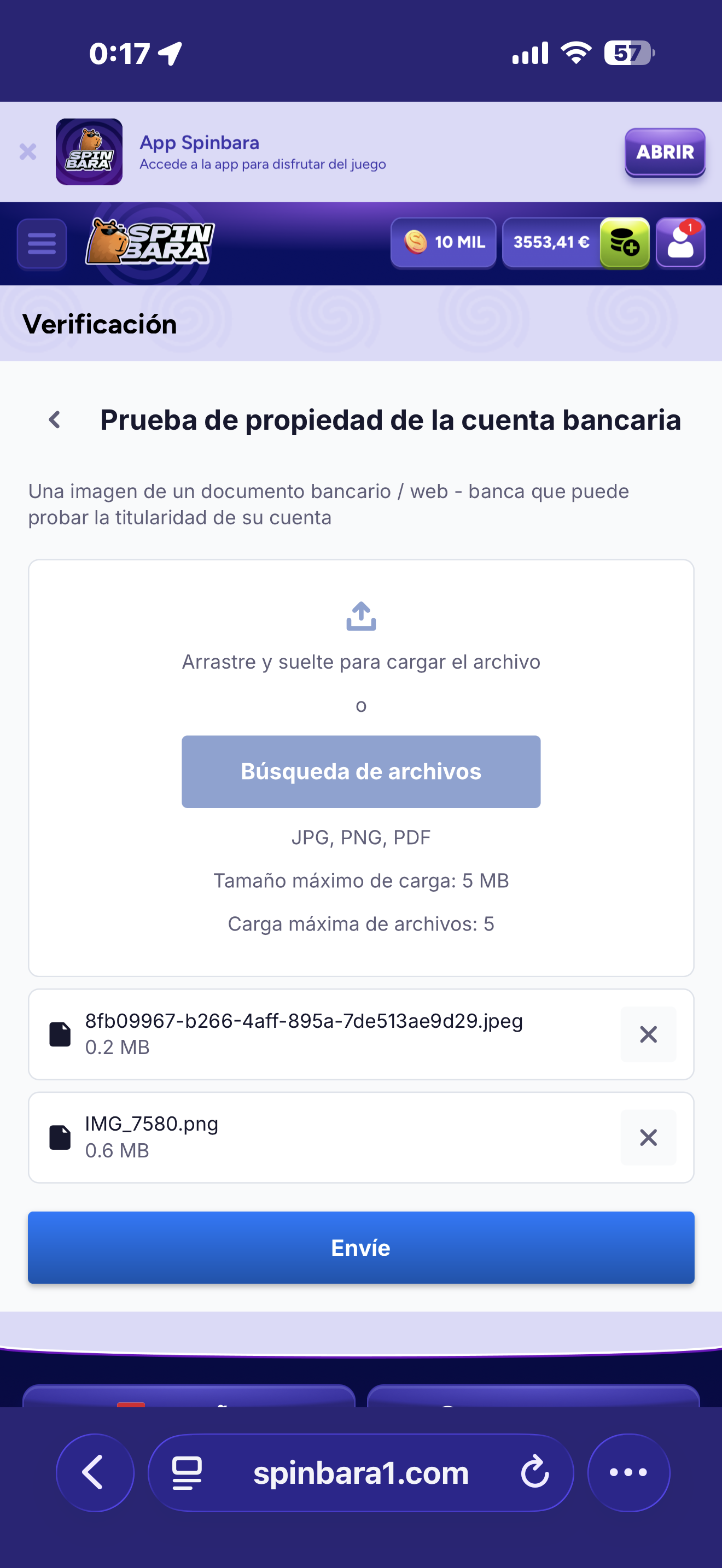Open the profile icon with notification badge
This screenshot has height=1568, width=722.
click(x=680, y=243)
